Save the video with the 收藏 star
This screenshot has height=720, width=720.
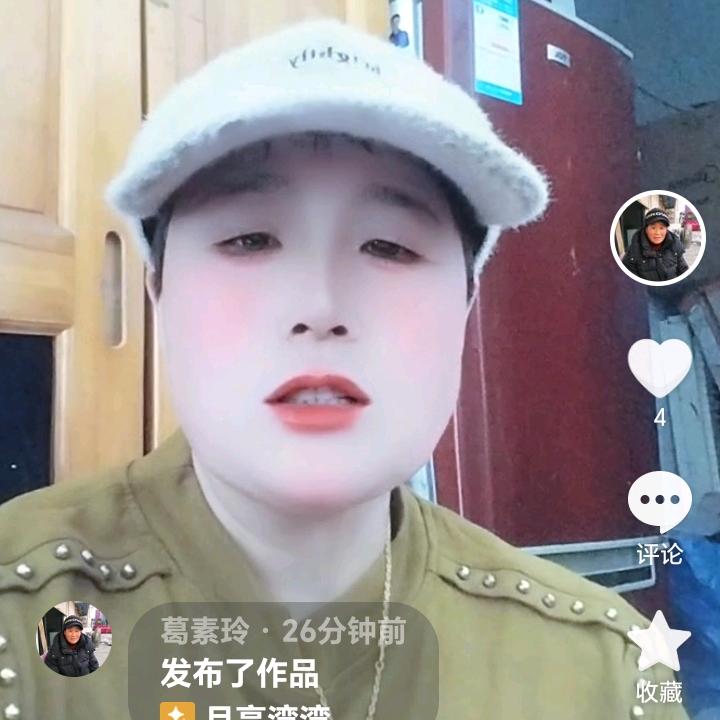point(659,643)
